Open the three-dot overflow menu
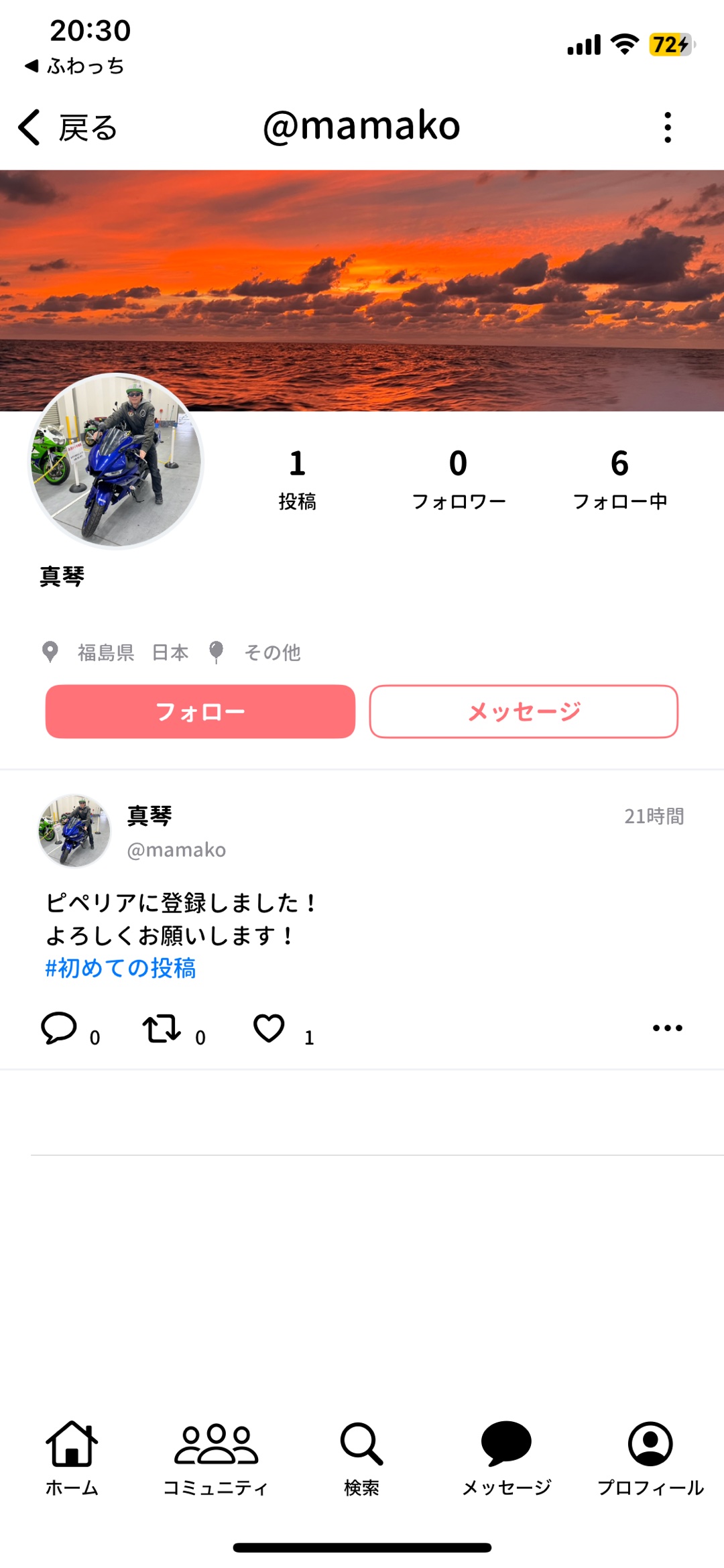Screen dimensions: 724x1568 [x=667, y=127]
